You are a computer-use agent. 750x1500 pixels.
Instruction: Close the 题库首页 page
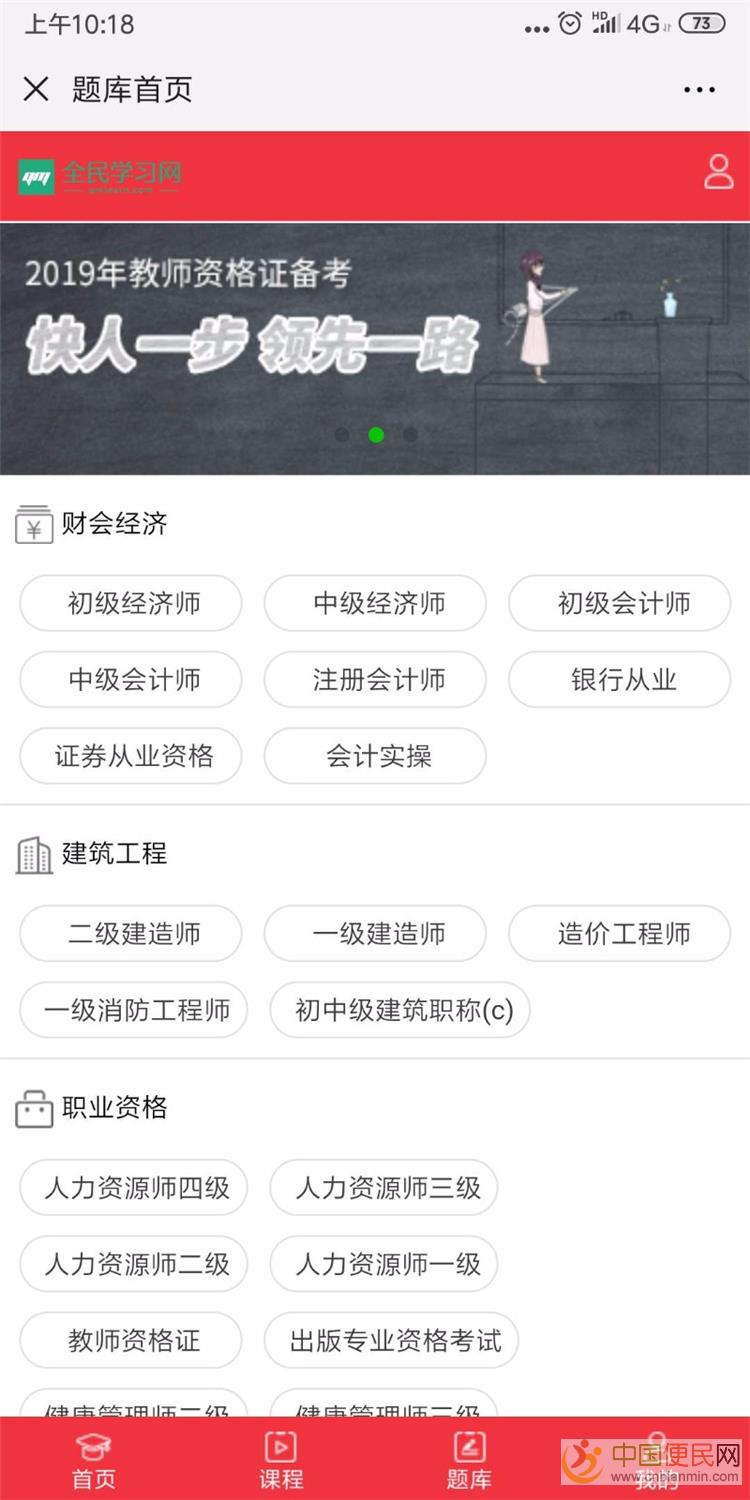(x=36, y=90)
